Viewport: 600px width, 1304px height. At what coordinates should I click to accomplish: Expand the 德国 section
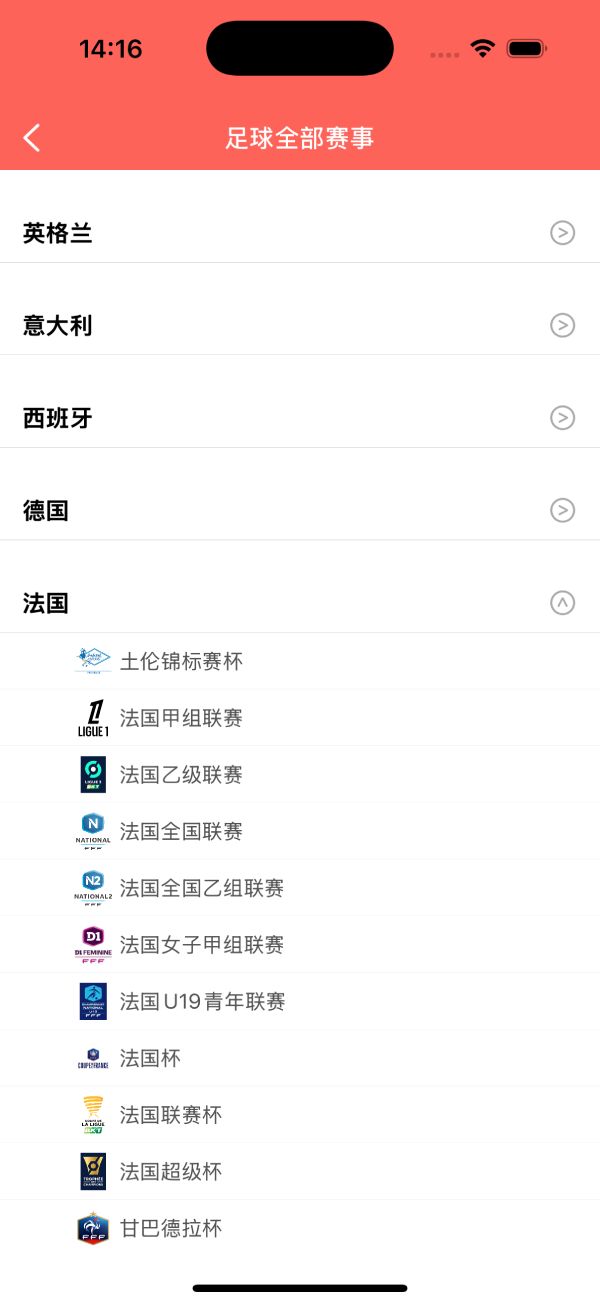(x=562, y=511)
